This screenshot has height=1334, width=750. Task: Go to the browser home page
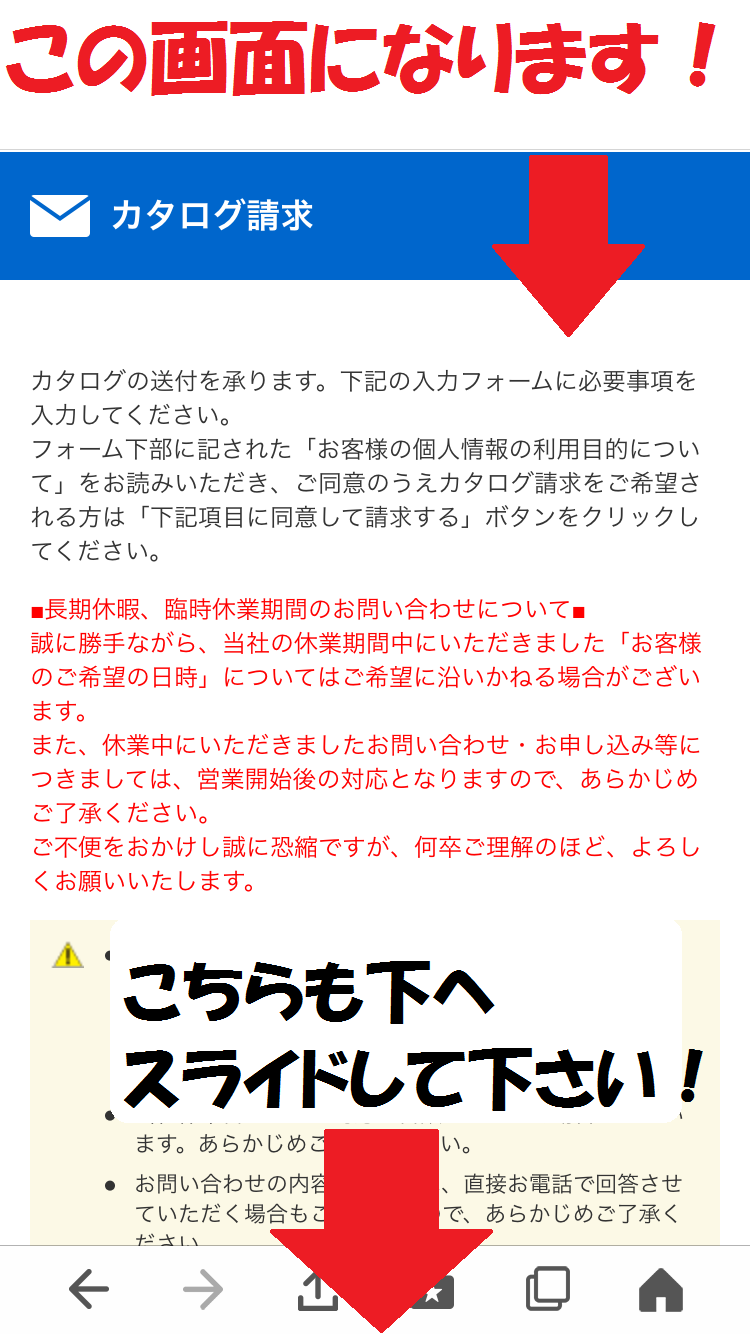661,1289
